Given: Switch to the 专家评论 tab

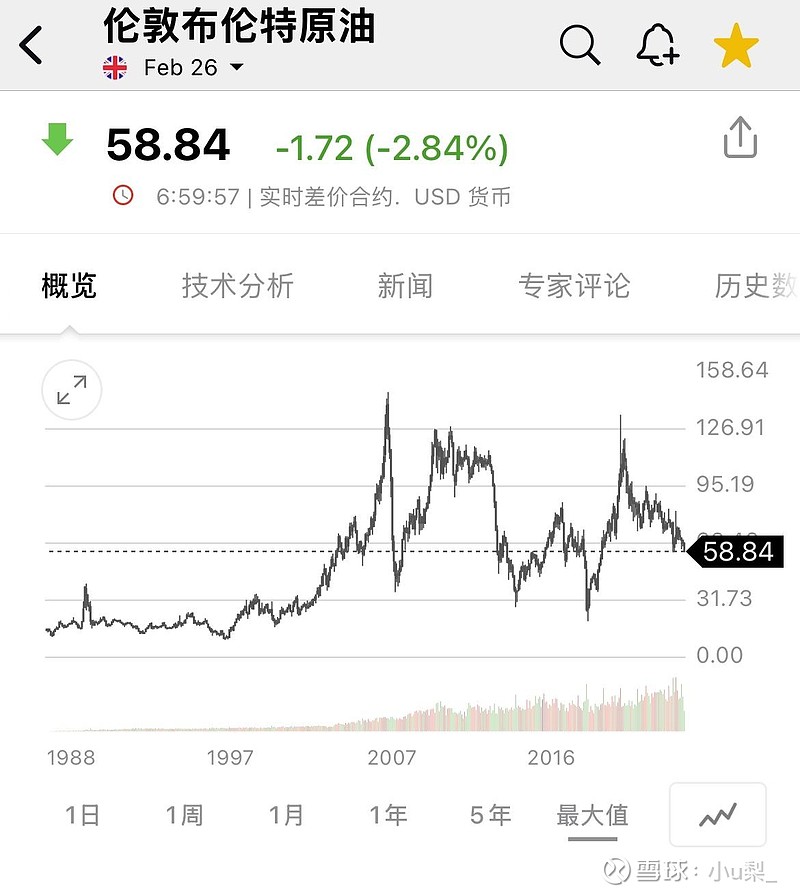Looking at the screenshot, I should (574, 286).
